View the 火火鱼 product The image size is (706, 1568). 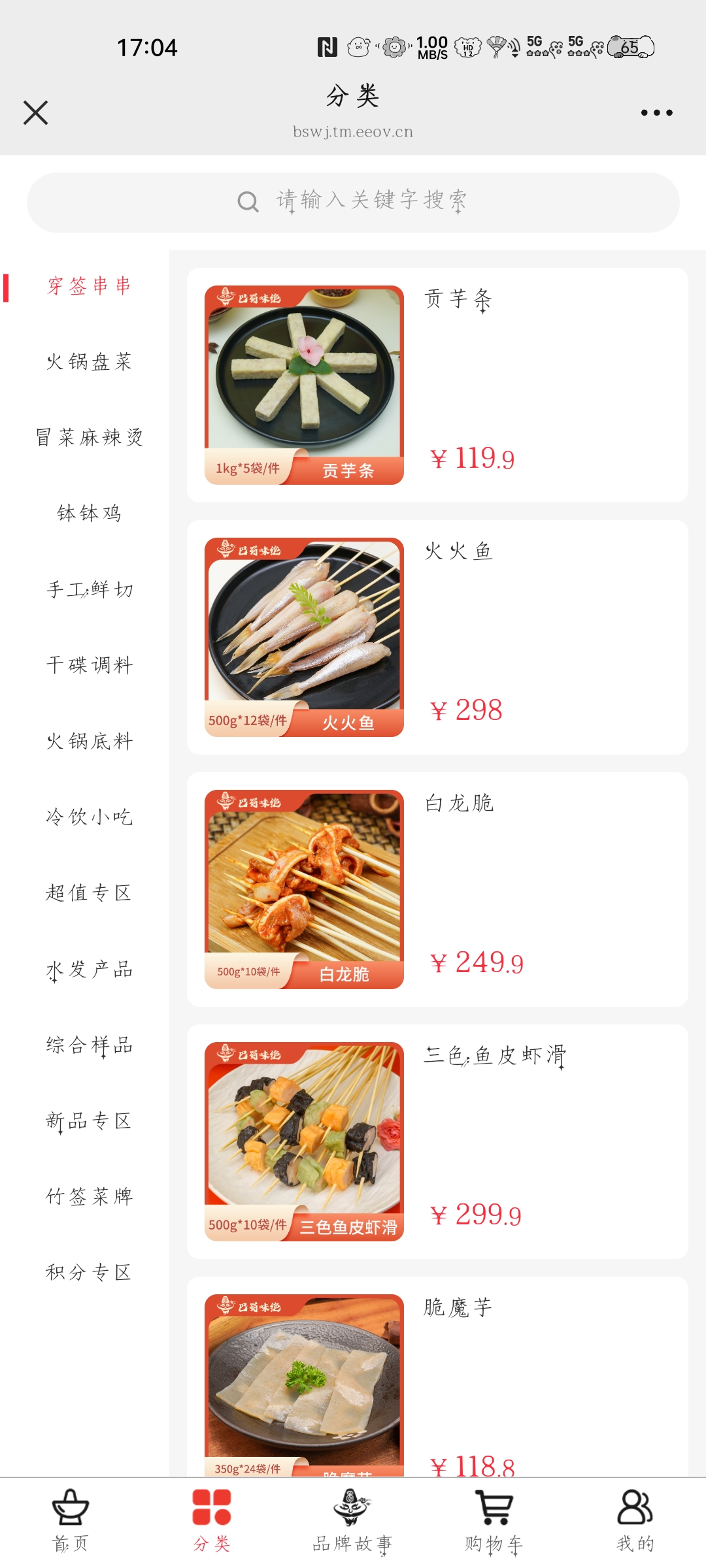(437, 637)
